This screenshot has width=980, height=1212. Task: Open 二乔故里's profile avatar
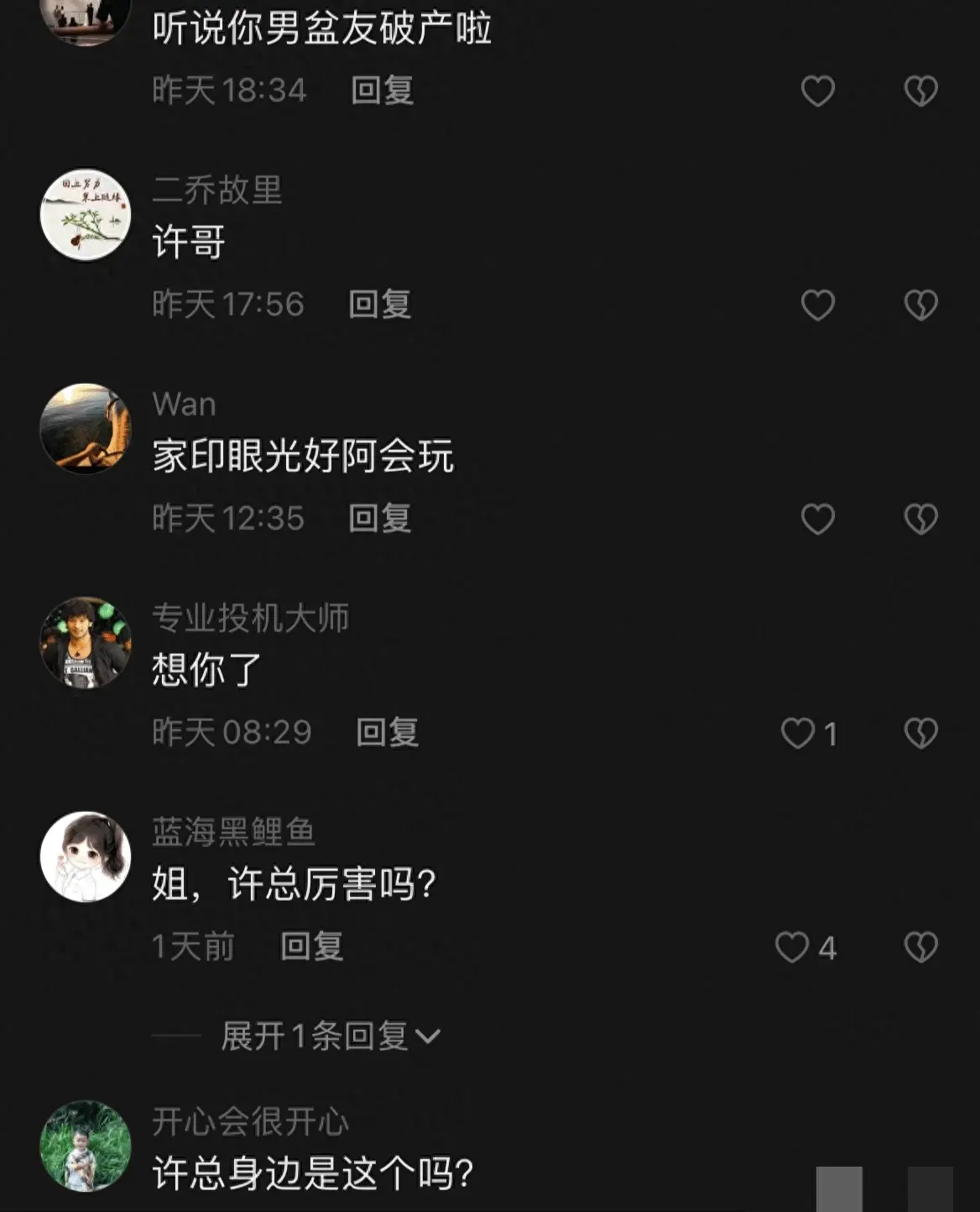pyautogui.click(x=86, y=215)
